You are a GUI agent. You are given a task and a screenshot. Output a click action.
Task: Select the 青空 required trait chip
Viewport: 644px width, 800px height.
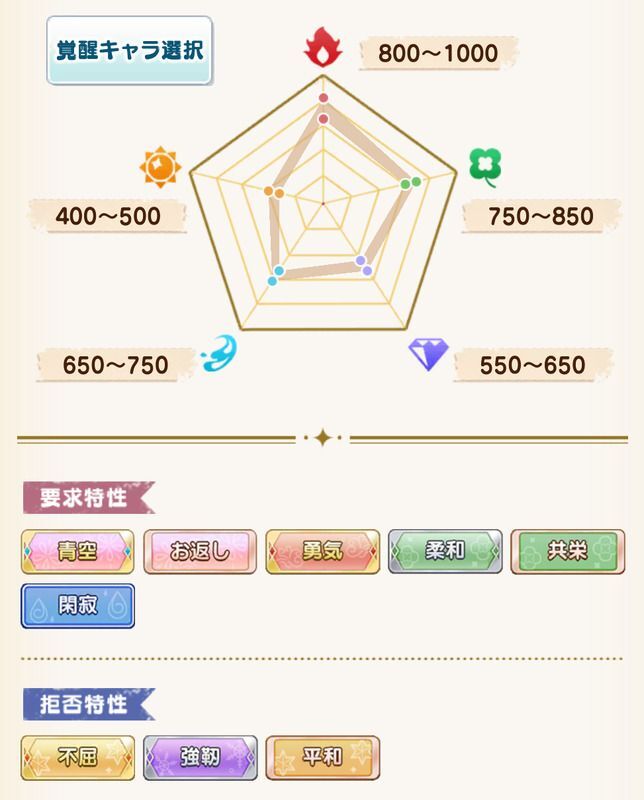[x=77, y=552]
